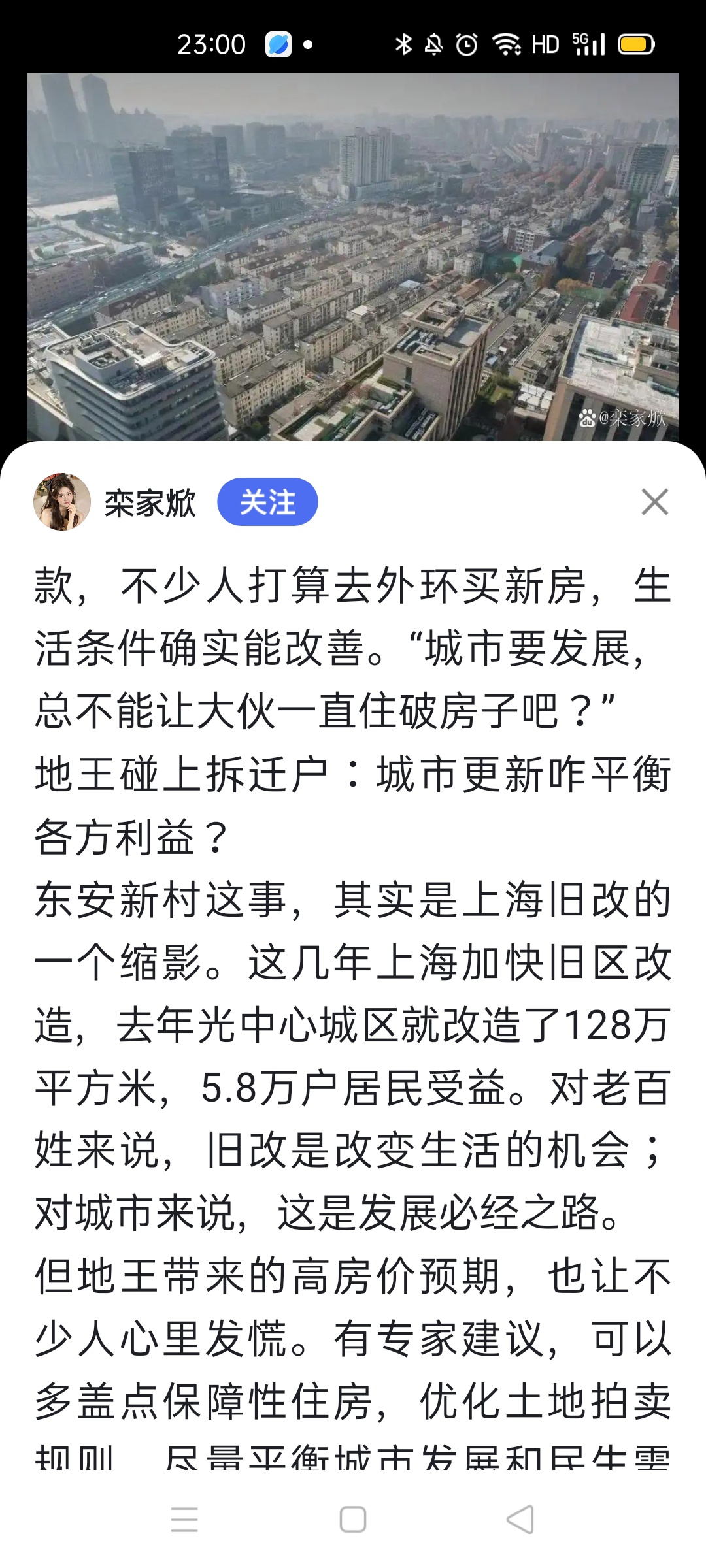Open 栾家焮's profile avatar
This screenshot has height=1568, width=706.
(62, 502)
